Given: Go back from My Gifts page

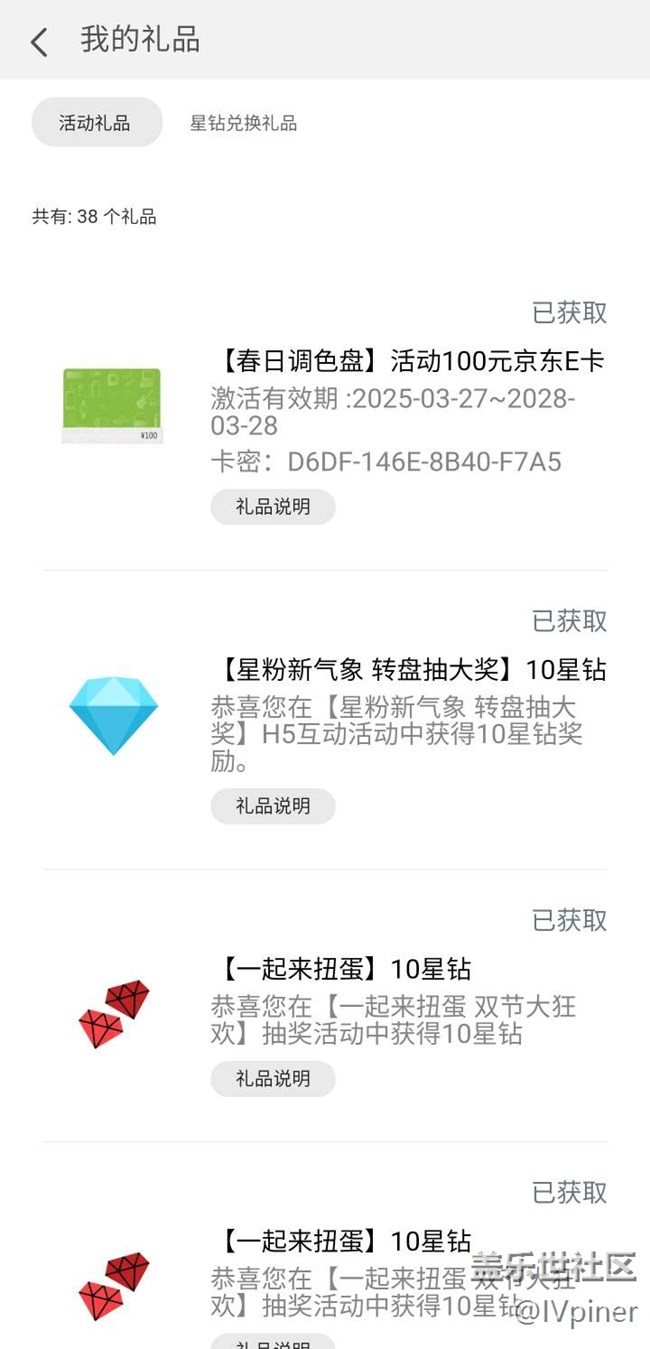Looking at the screenshot, I should point(39,42).
